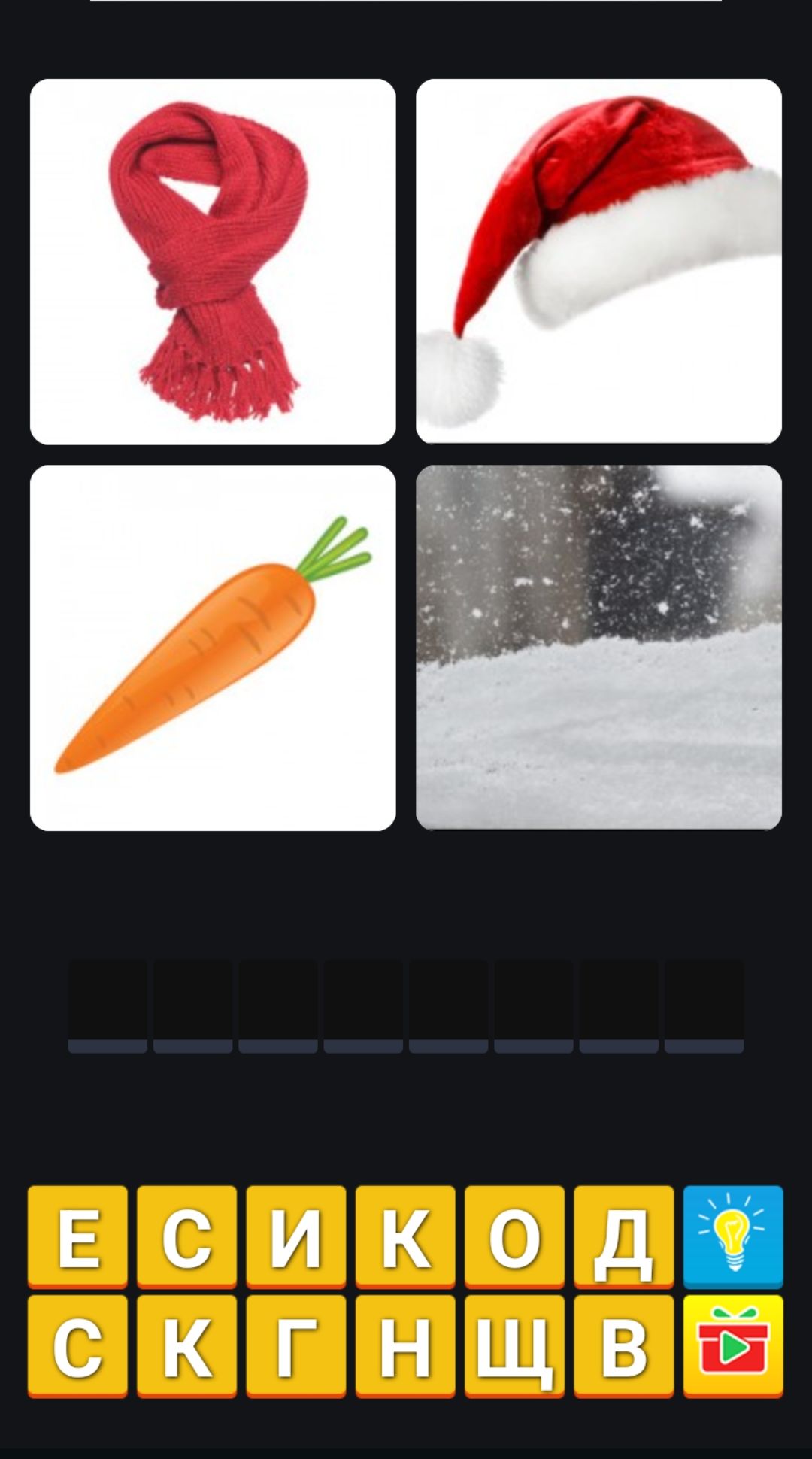Choose the letter Д tile
The height and width of the screenshot is (1459, 812).
[x=623, y=1236]
